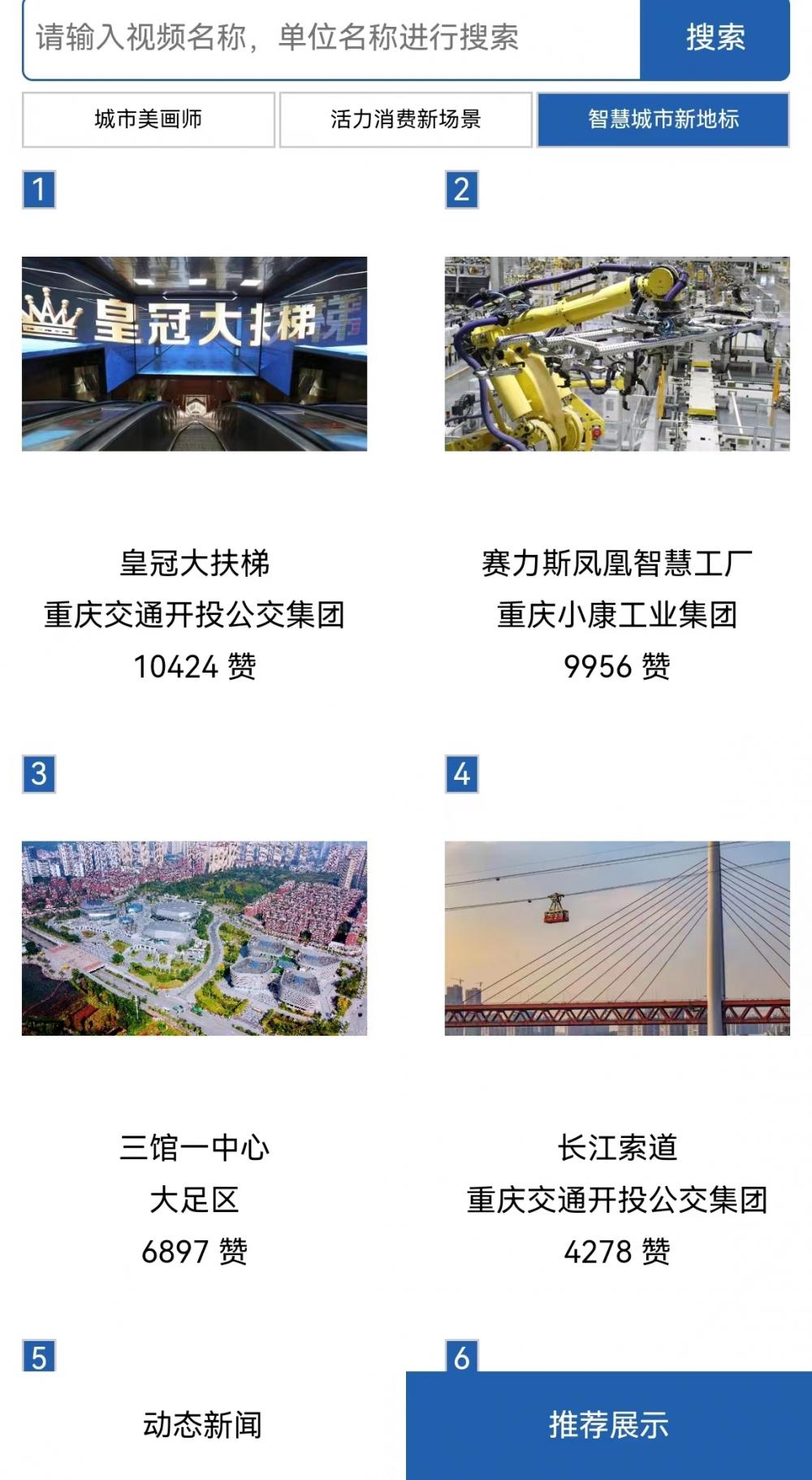Click the numbered badge 2 above 赛力斯凤凰智慧工厂
This screenshot has width=812, height=1480.
click(x=461, y=188)
